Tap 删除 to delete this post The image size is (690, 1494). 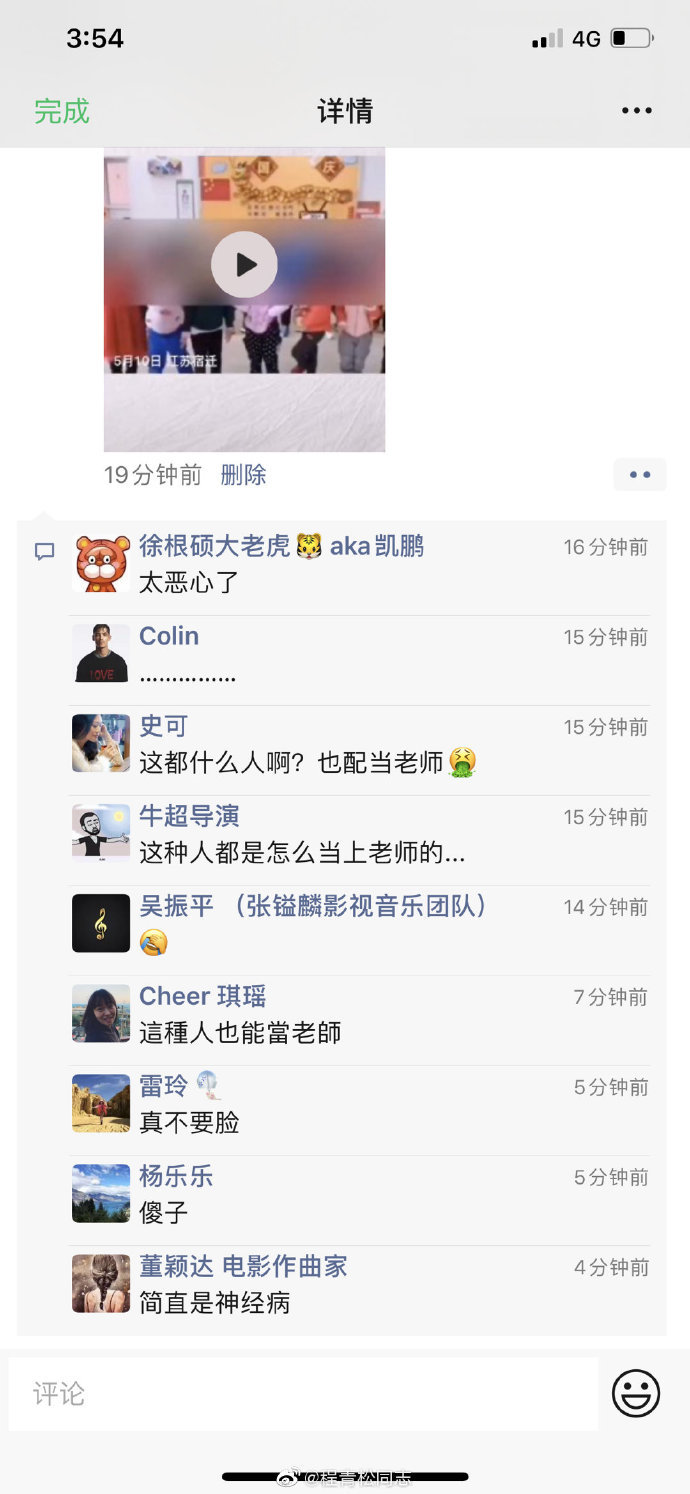(243, 475)
